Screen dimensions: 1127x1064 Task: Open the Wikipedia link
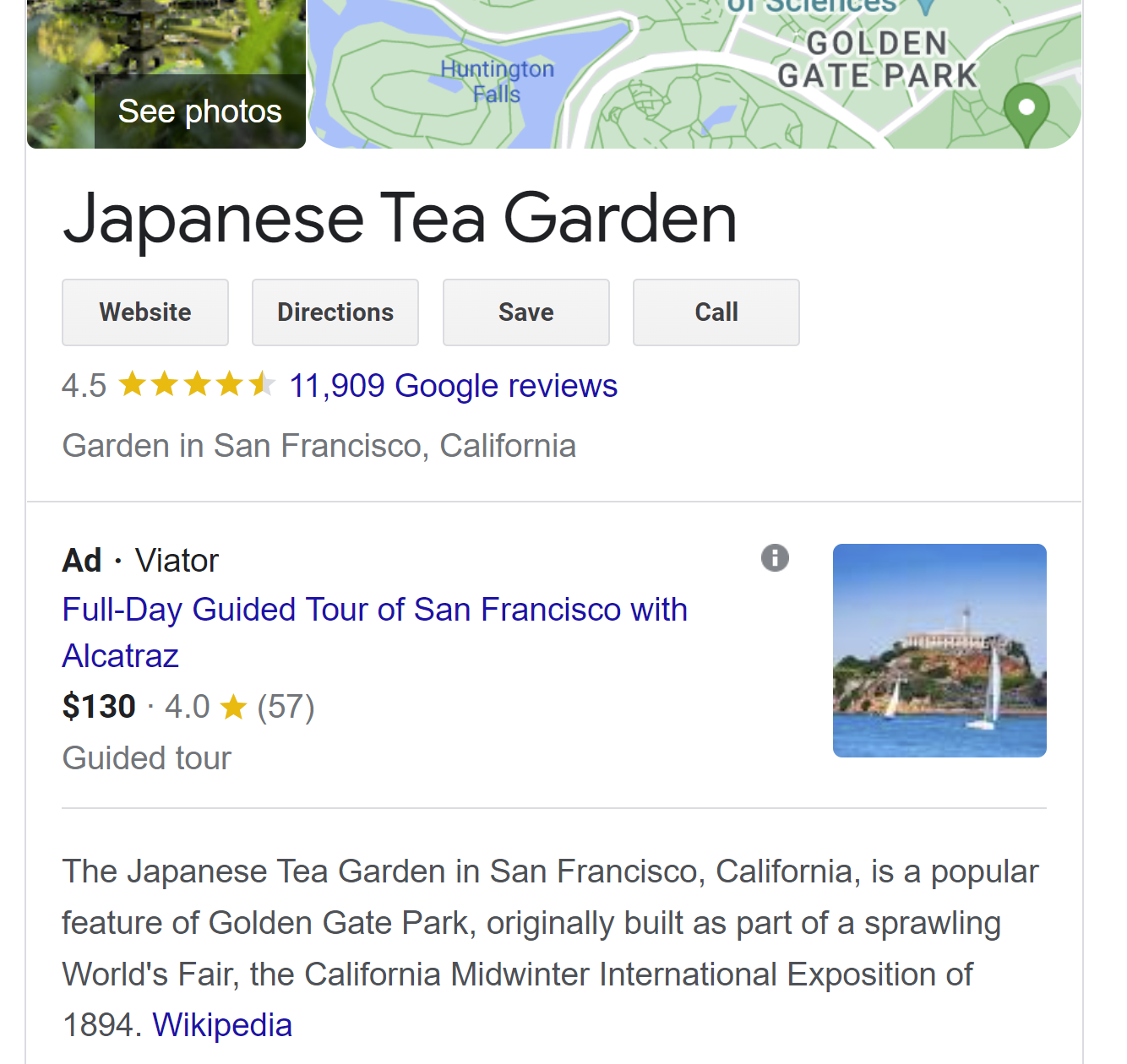[x=222, y=1025]
